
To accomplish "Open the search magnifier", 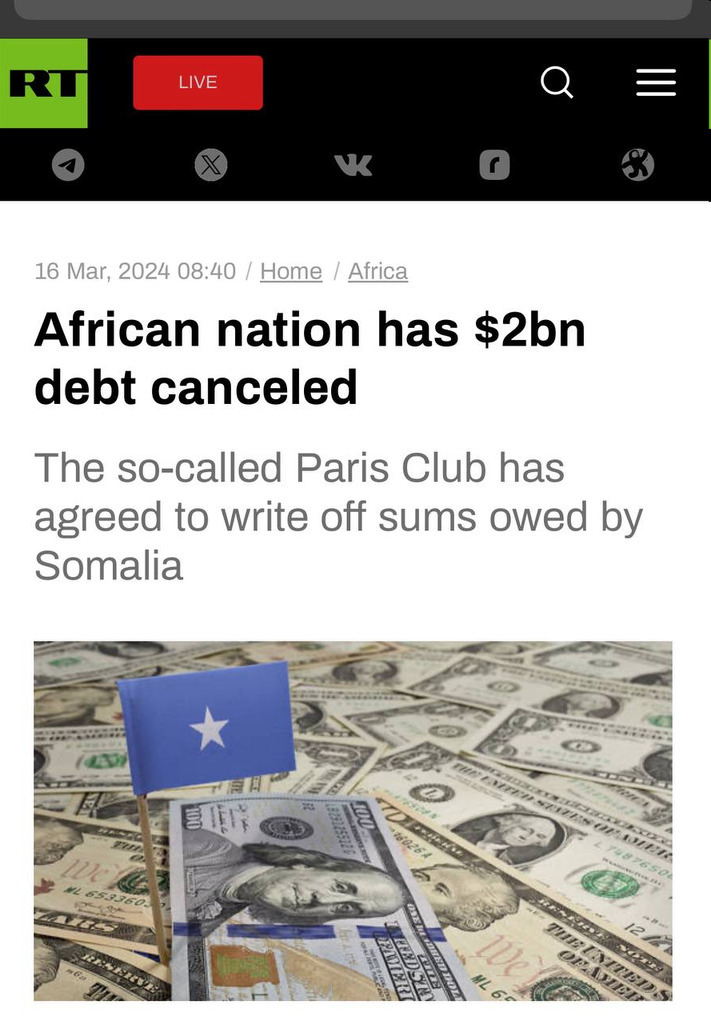I will pos(557,82).
